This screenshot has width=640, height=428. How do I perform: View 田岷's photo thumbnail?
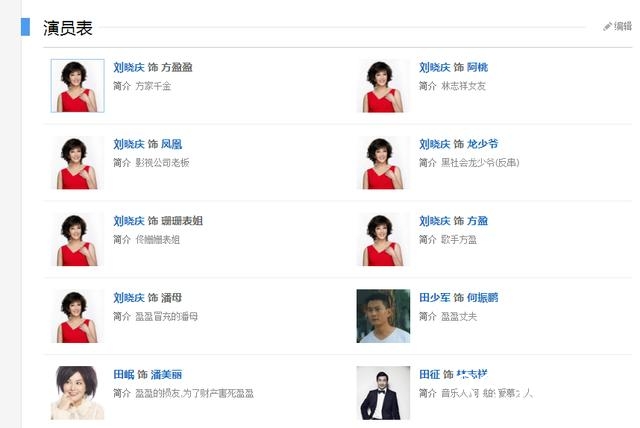point(77,392)
